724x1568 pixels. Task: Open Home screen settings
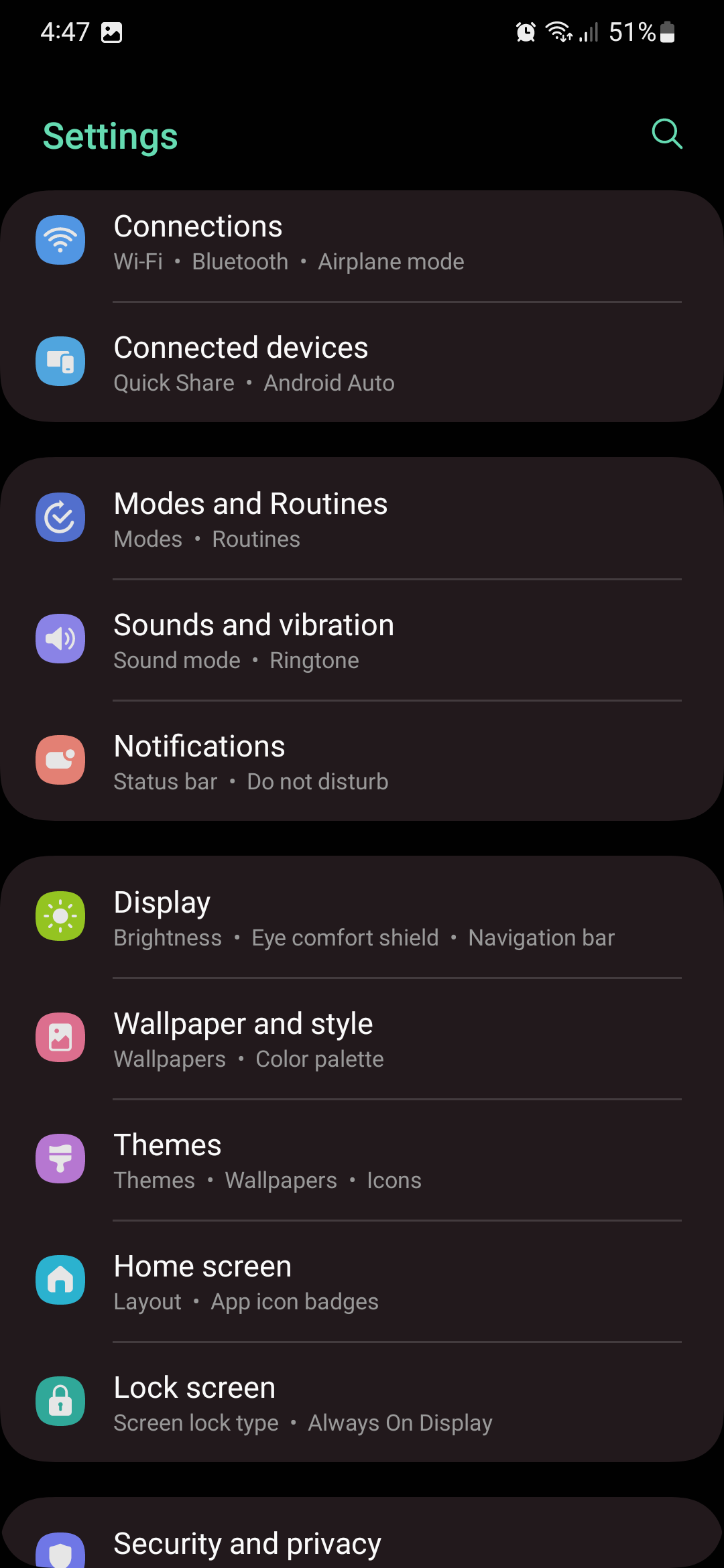362,1283
